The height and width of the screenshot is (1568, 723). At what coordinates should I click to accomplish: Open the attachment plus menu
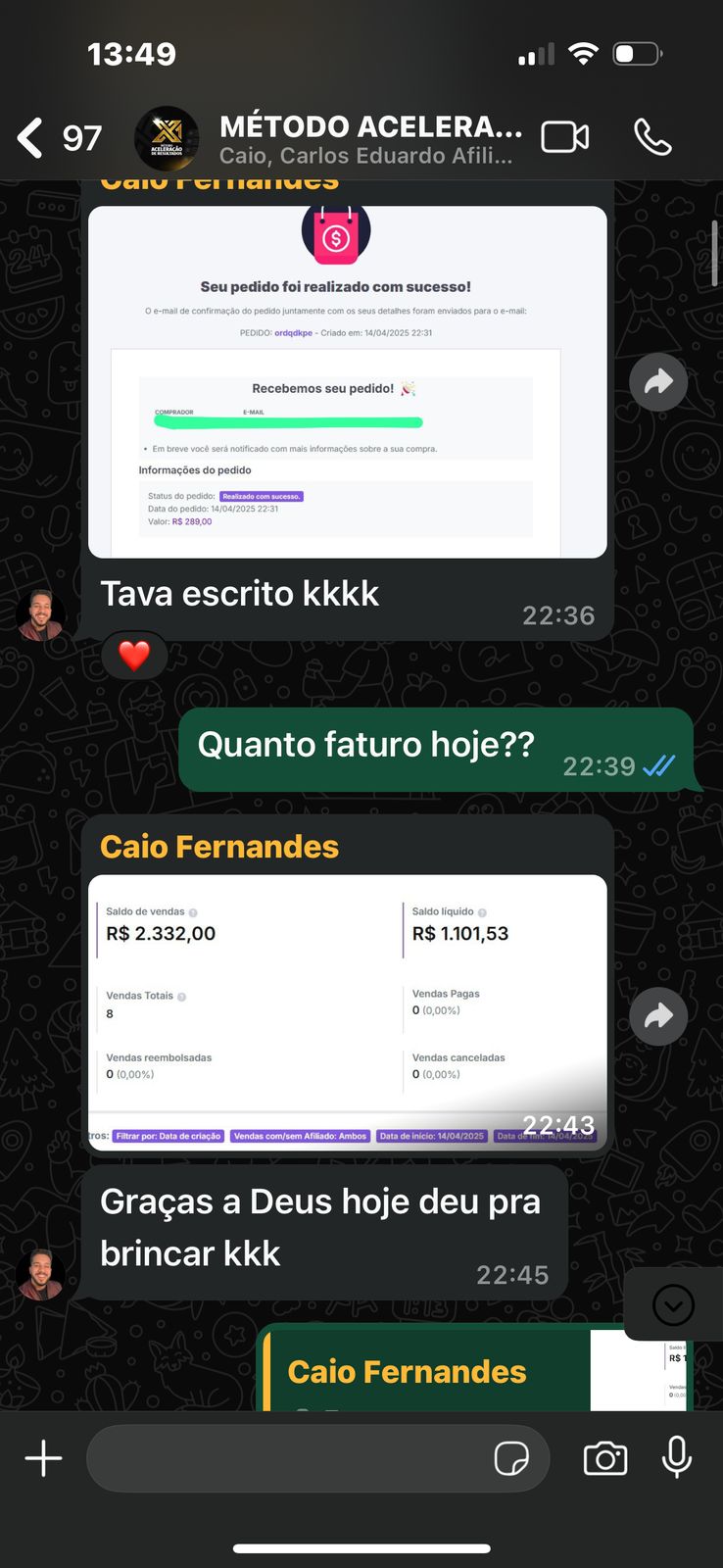(43, 1458)
